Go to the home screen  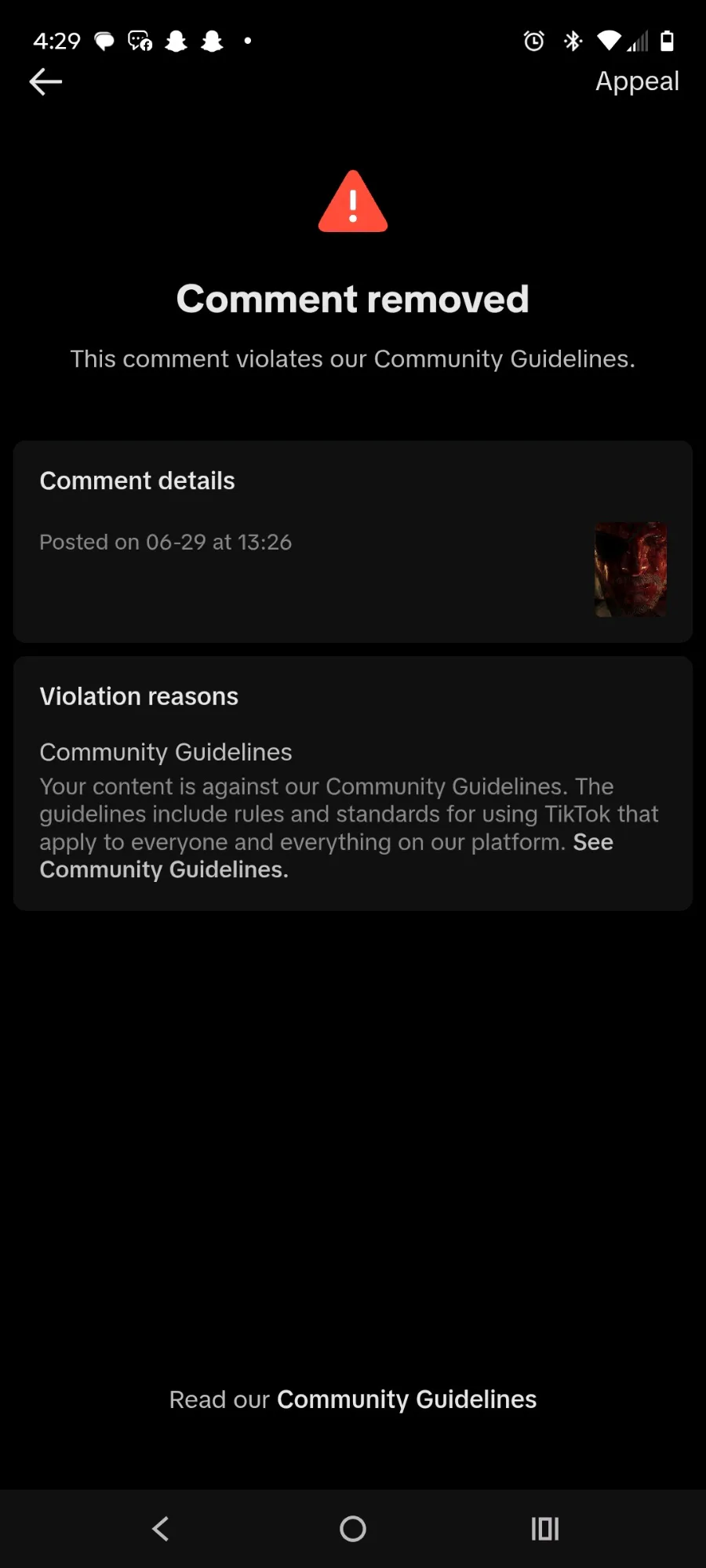point(353,1528)
